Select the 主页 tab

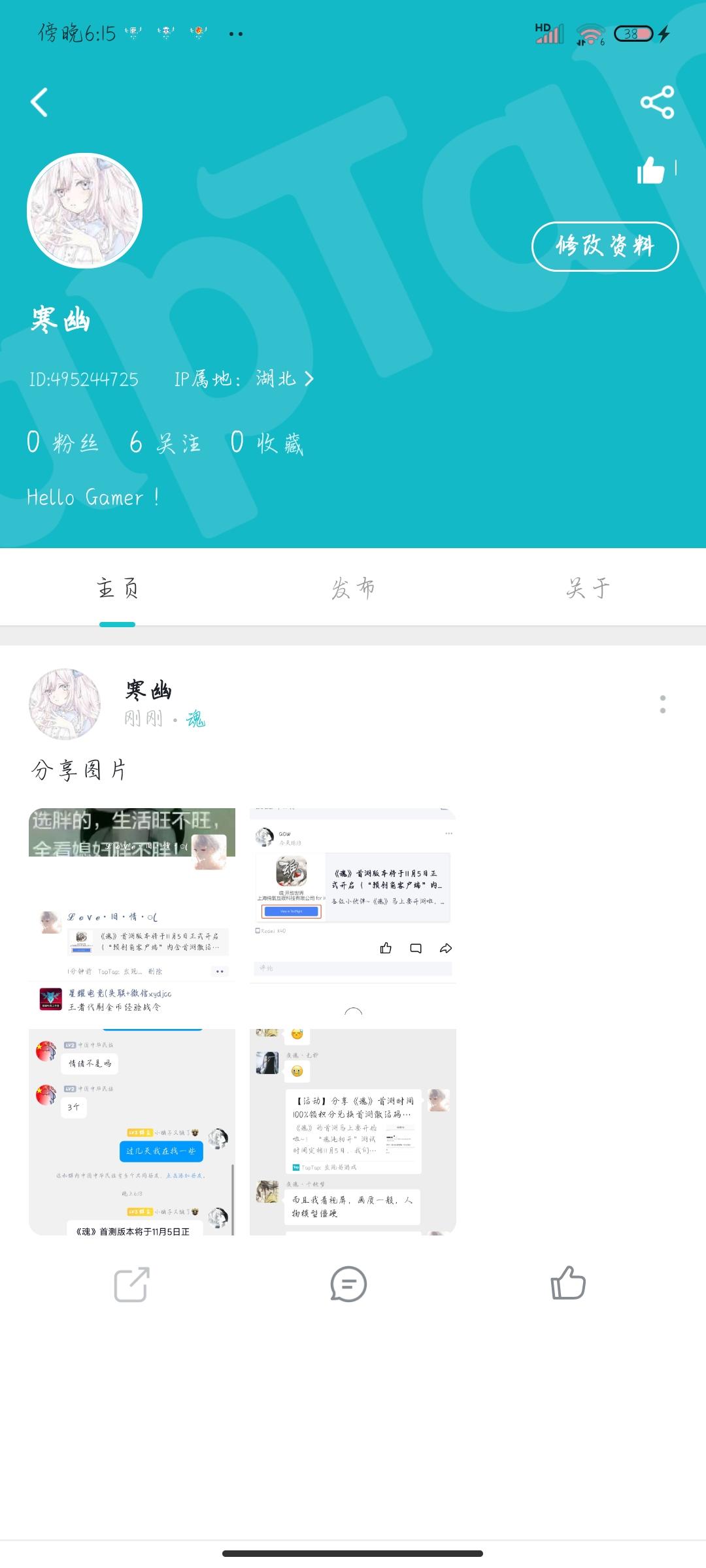pyautogui.click(x=116, y=587)
